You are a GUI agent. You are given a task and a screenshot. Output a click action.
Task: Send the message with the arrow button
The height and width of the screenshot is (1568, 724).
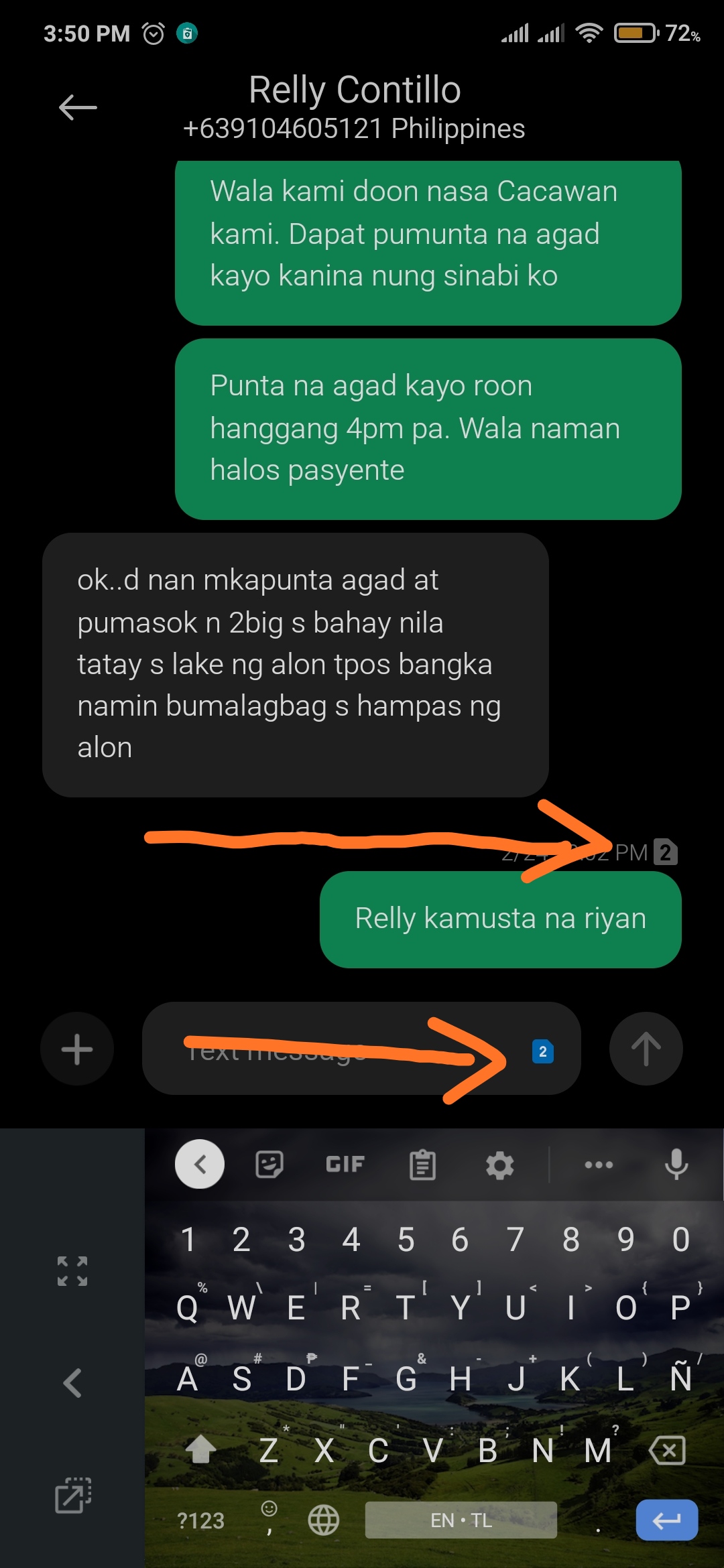[646, 1049]
